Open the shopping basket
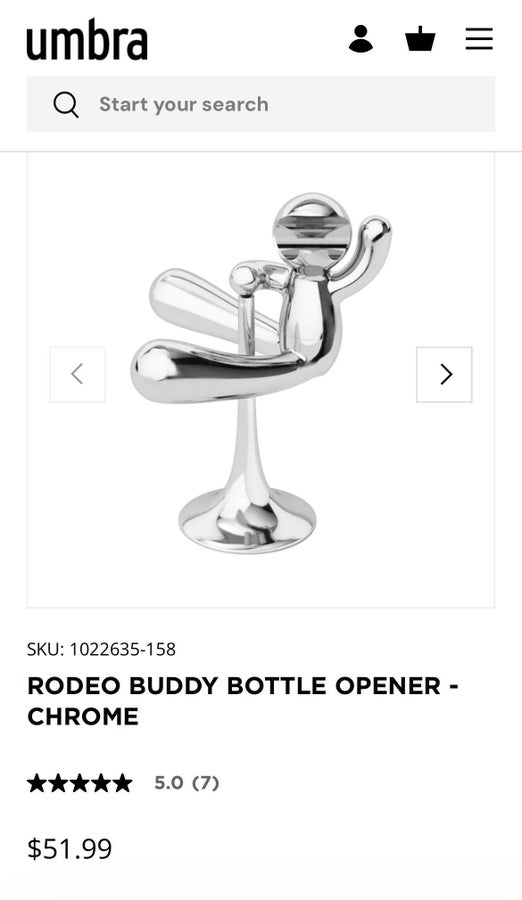Screen dimensions: 522x900 [420, 39]
